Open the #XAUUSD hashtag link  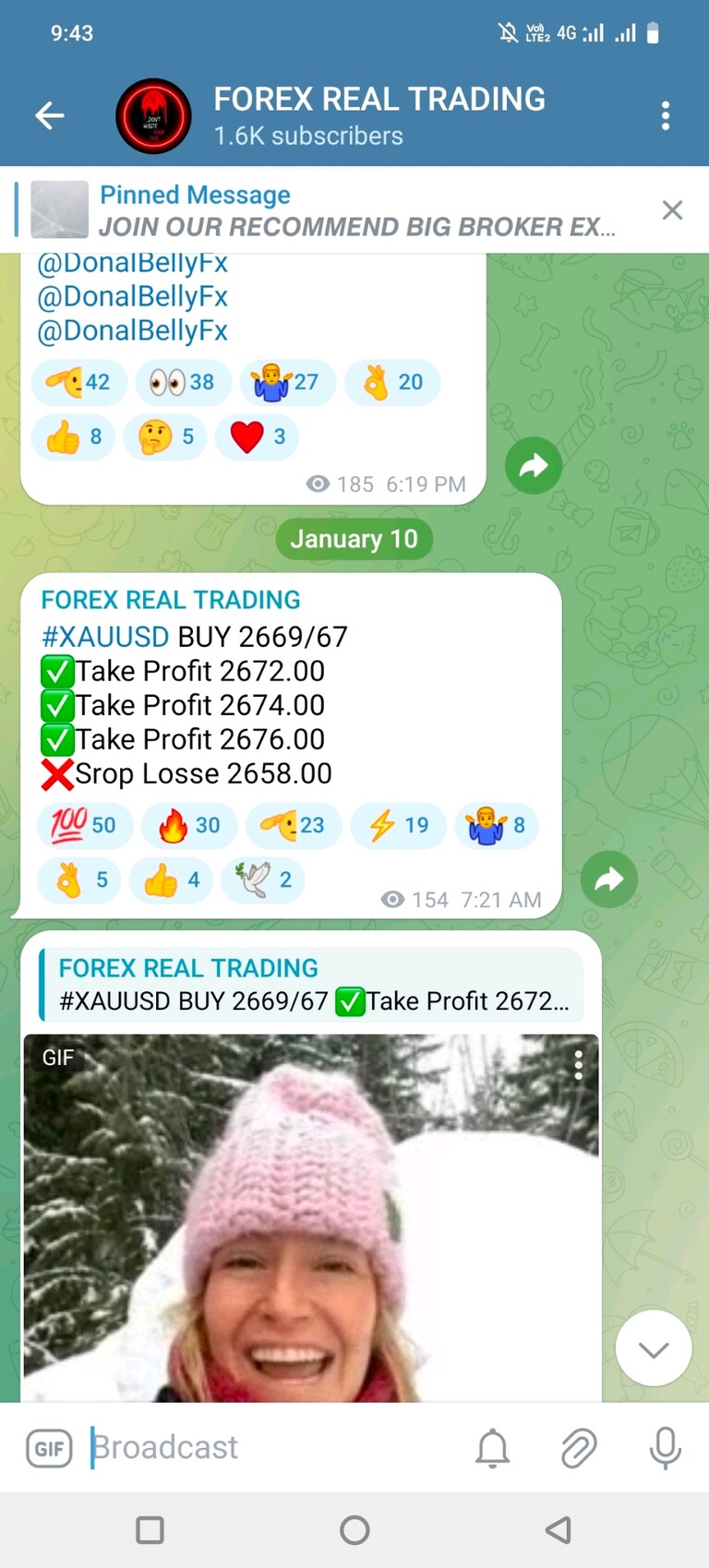click(x=105, y=637)
